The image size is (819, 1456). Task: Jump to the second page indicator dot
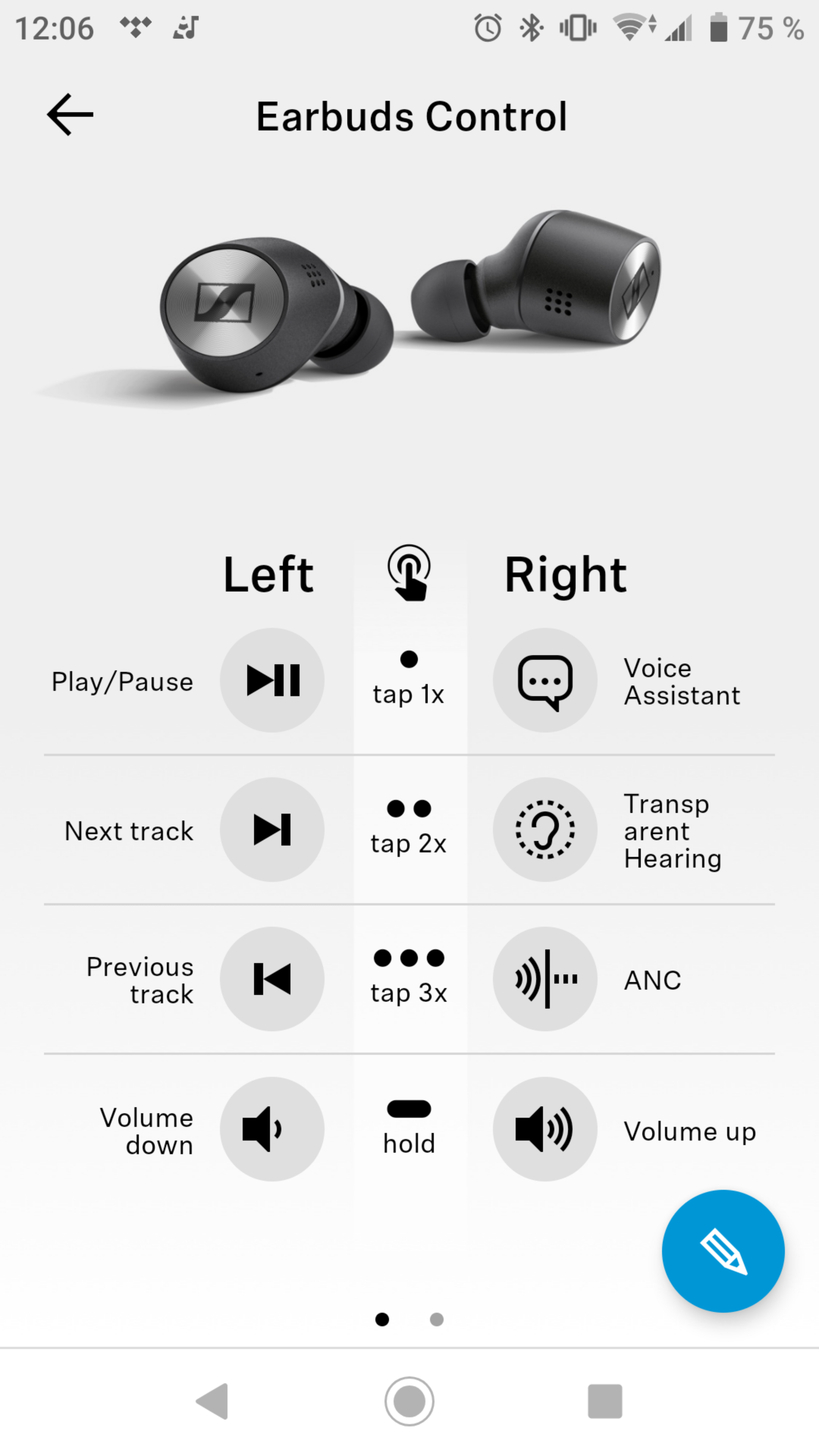point(436,1319)
